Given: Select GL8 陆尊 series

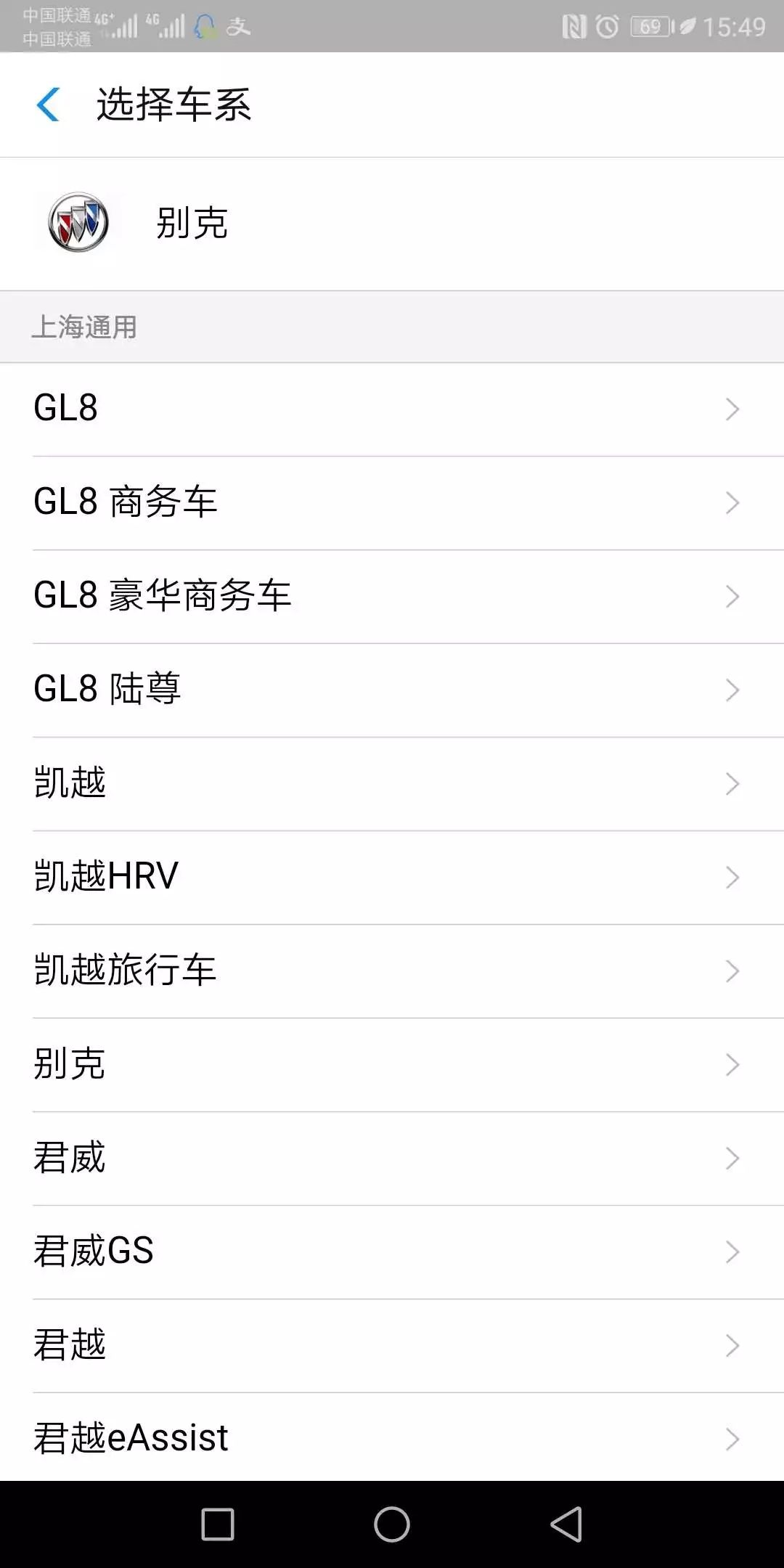Looking at the screenshot, I should (392, 690).
